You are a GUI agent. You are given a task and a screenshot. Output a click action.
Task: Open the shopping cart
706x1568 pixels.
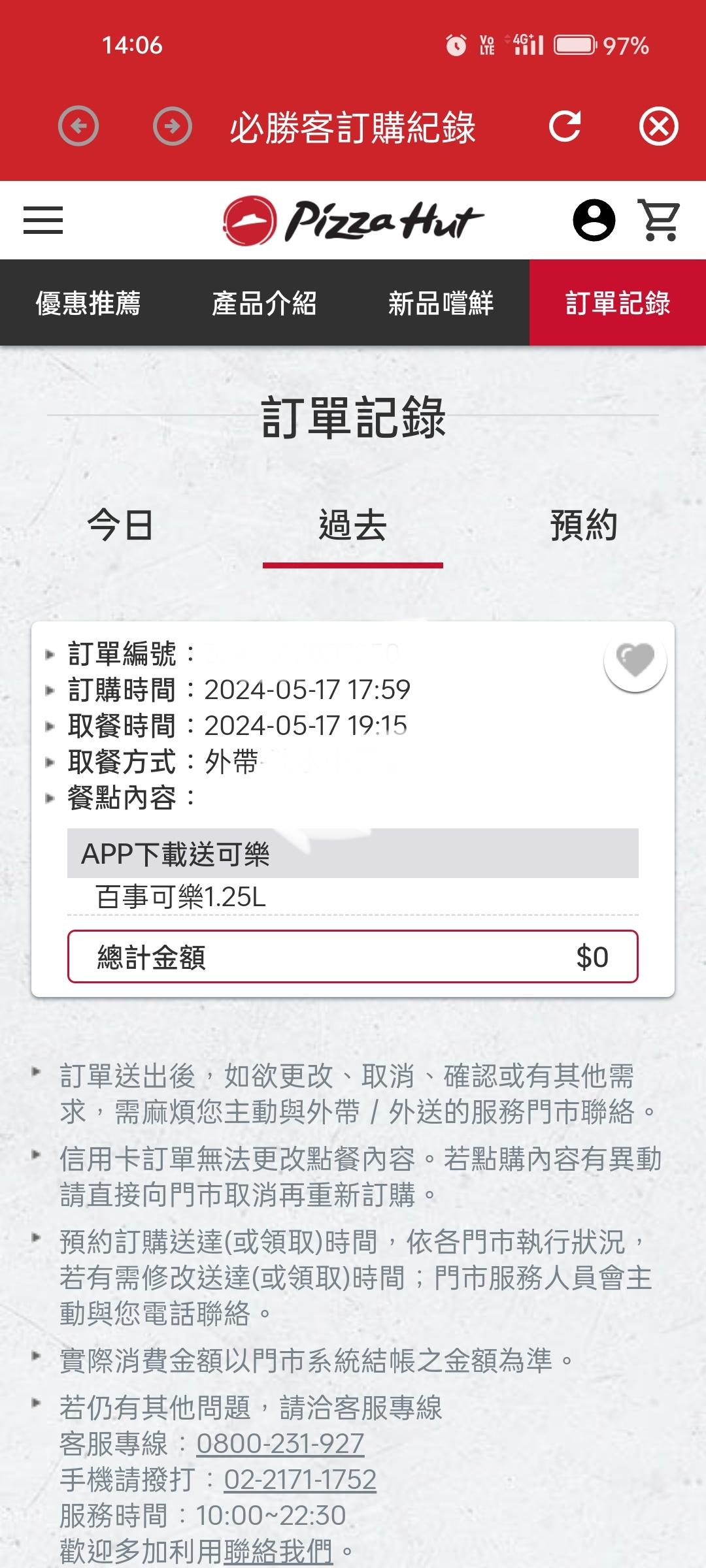tap(659, 220)
